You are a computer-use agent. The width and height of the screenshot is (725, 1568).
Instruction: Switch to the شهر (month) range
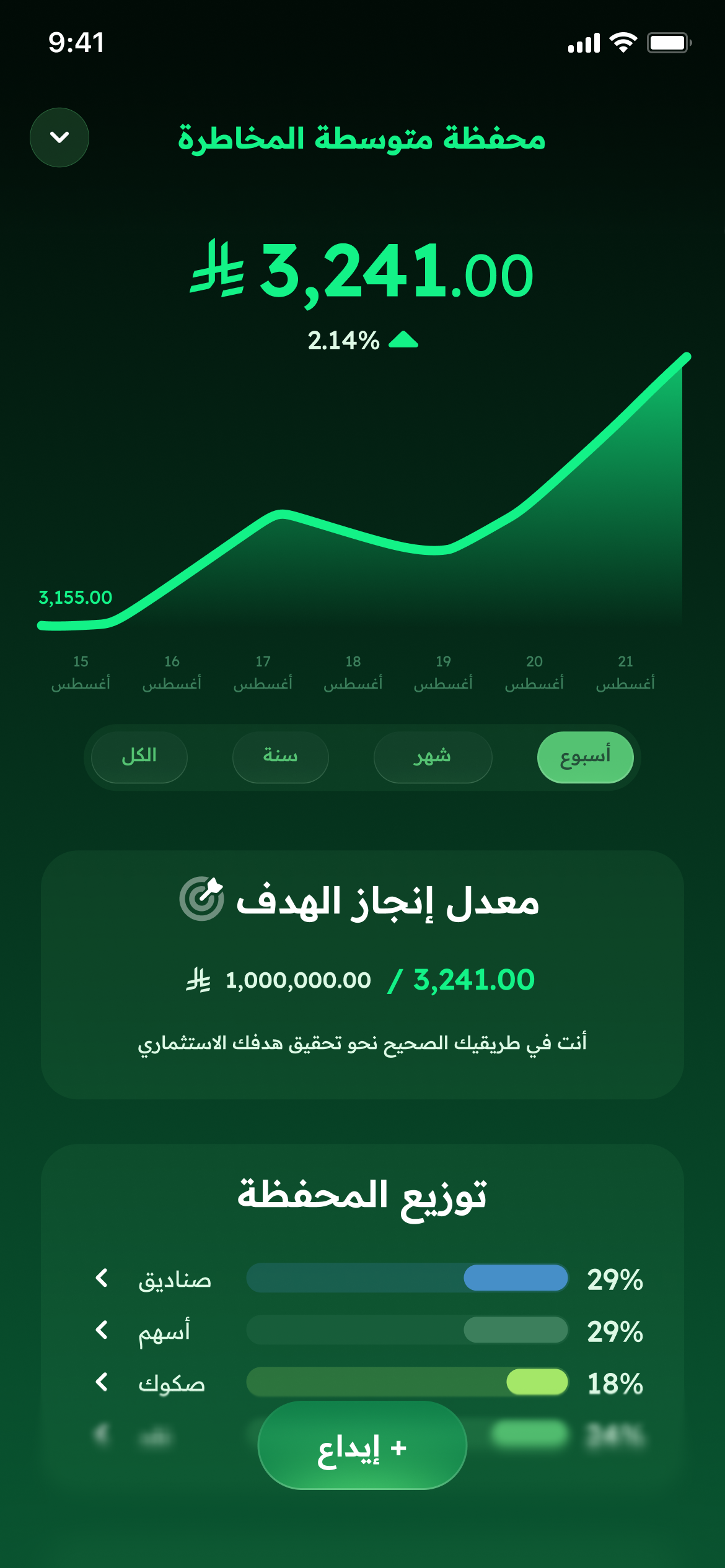(x=433, y=757)
